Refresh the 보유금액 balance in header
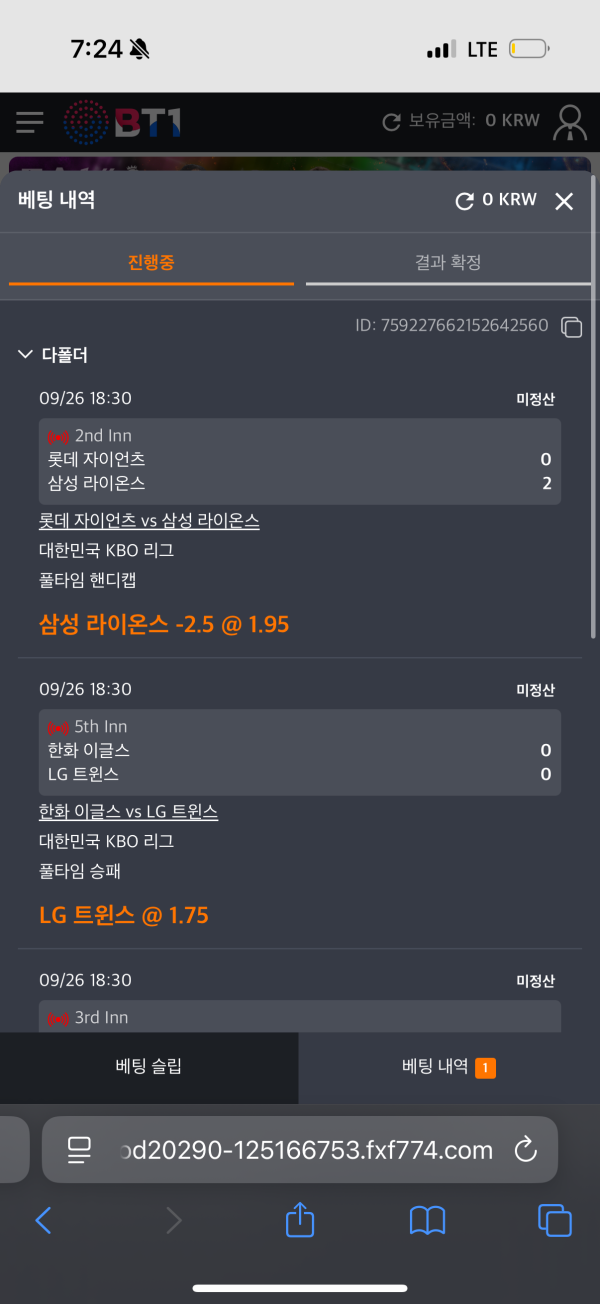This screenshot has height=1304, width=600. [392, 122]
